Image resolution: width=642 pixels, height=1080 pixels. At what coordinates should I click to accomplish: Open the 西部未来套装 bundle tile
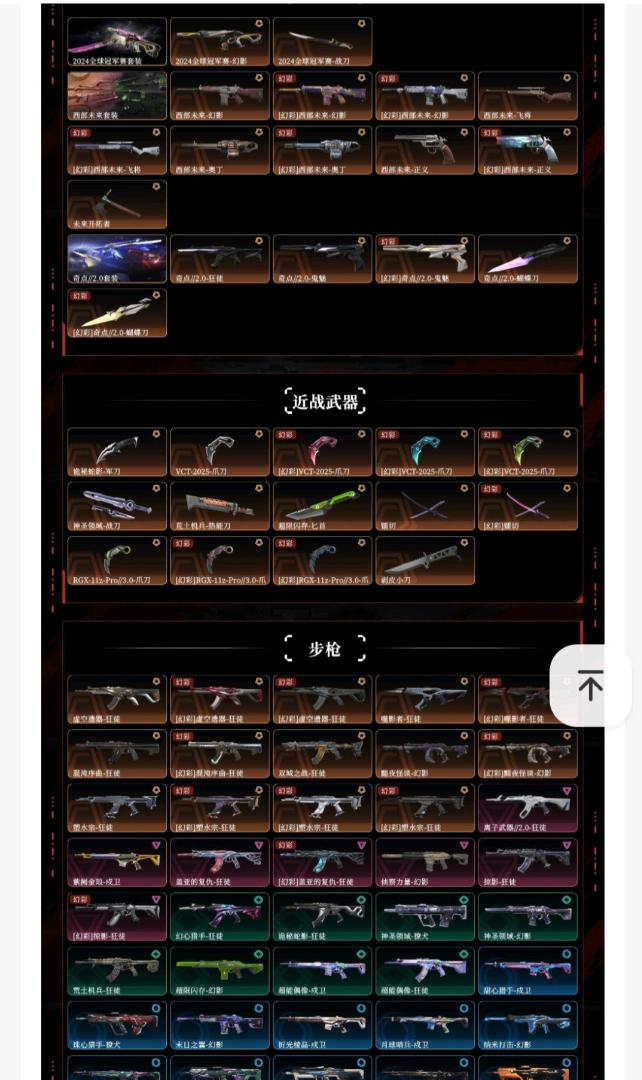pyautogui.click(x=117, y=96)
